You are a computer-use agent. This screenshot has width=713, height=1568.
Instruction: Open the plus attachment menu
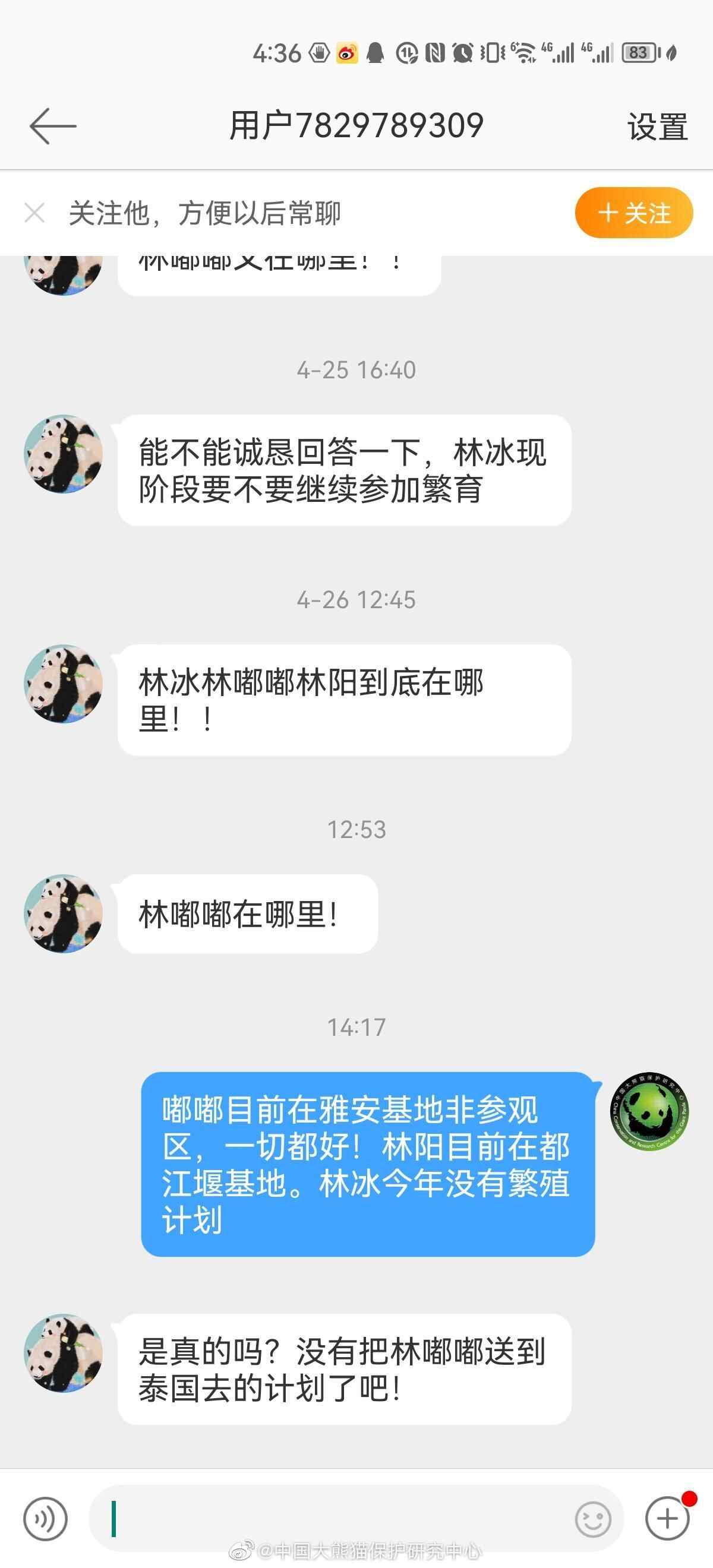click(667, 1519)
